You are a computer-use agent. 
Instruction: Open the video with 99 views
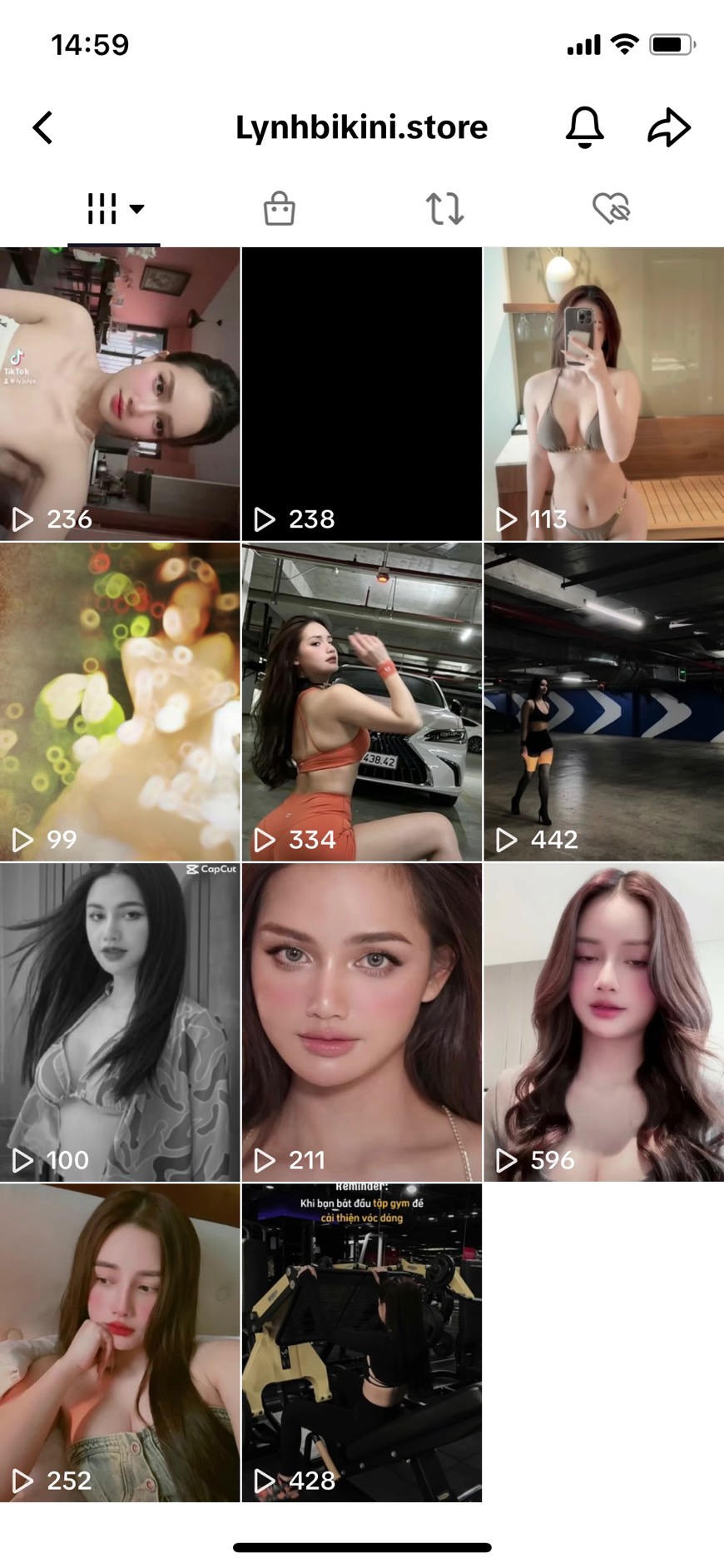[120, 702]
